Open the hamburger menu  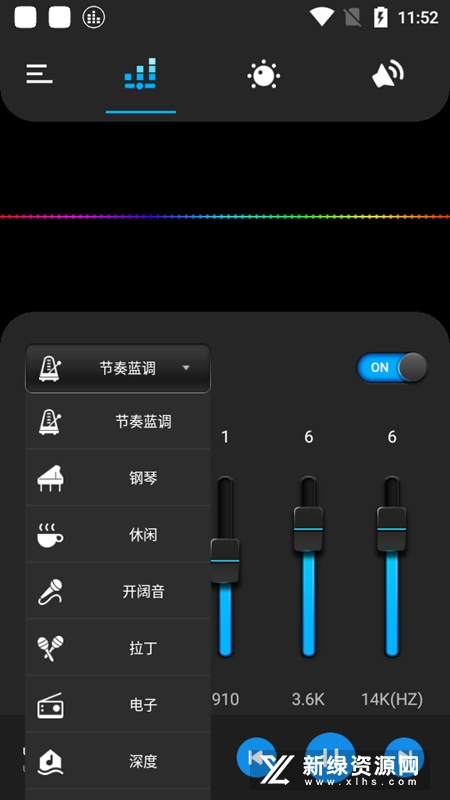tap(39, 74)
